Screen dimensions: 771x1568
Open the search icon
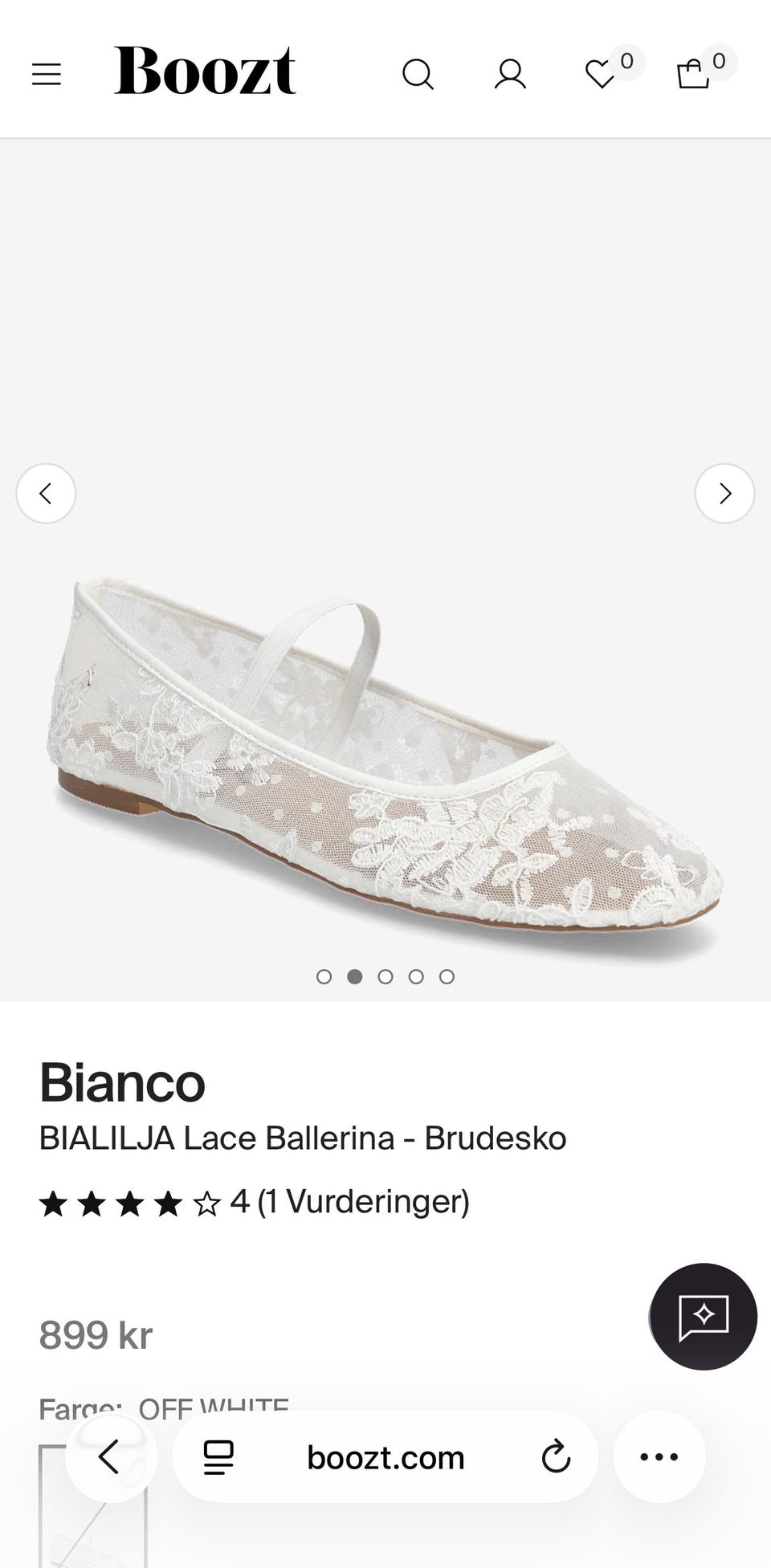click(x=418, y=75)
